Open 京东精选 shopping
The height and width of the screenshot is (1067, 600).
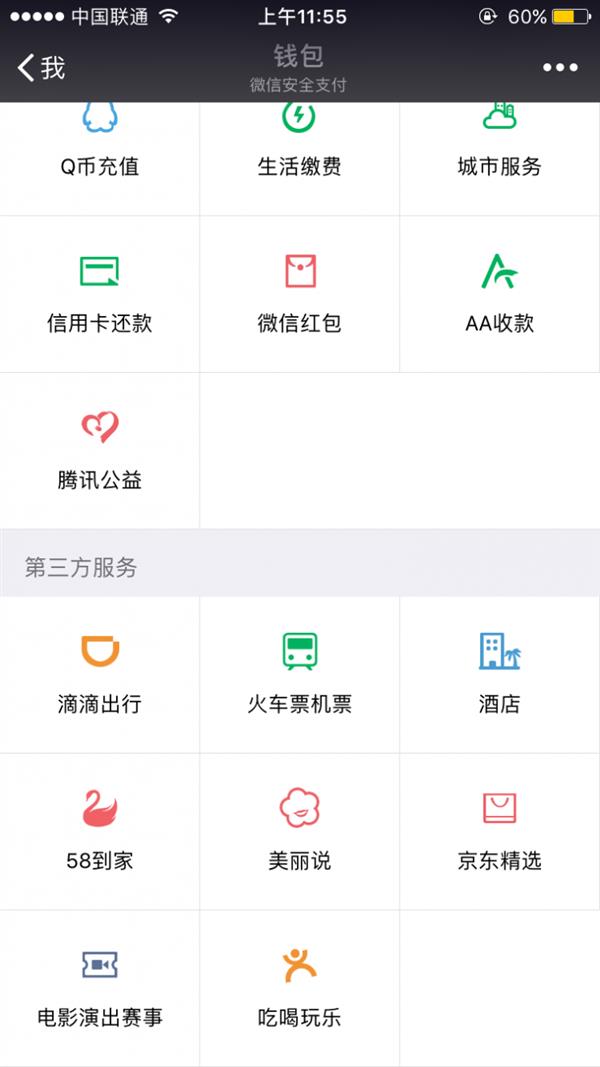499,831
